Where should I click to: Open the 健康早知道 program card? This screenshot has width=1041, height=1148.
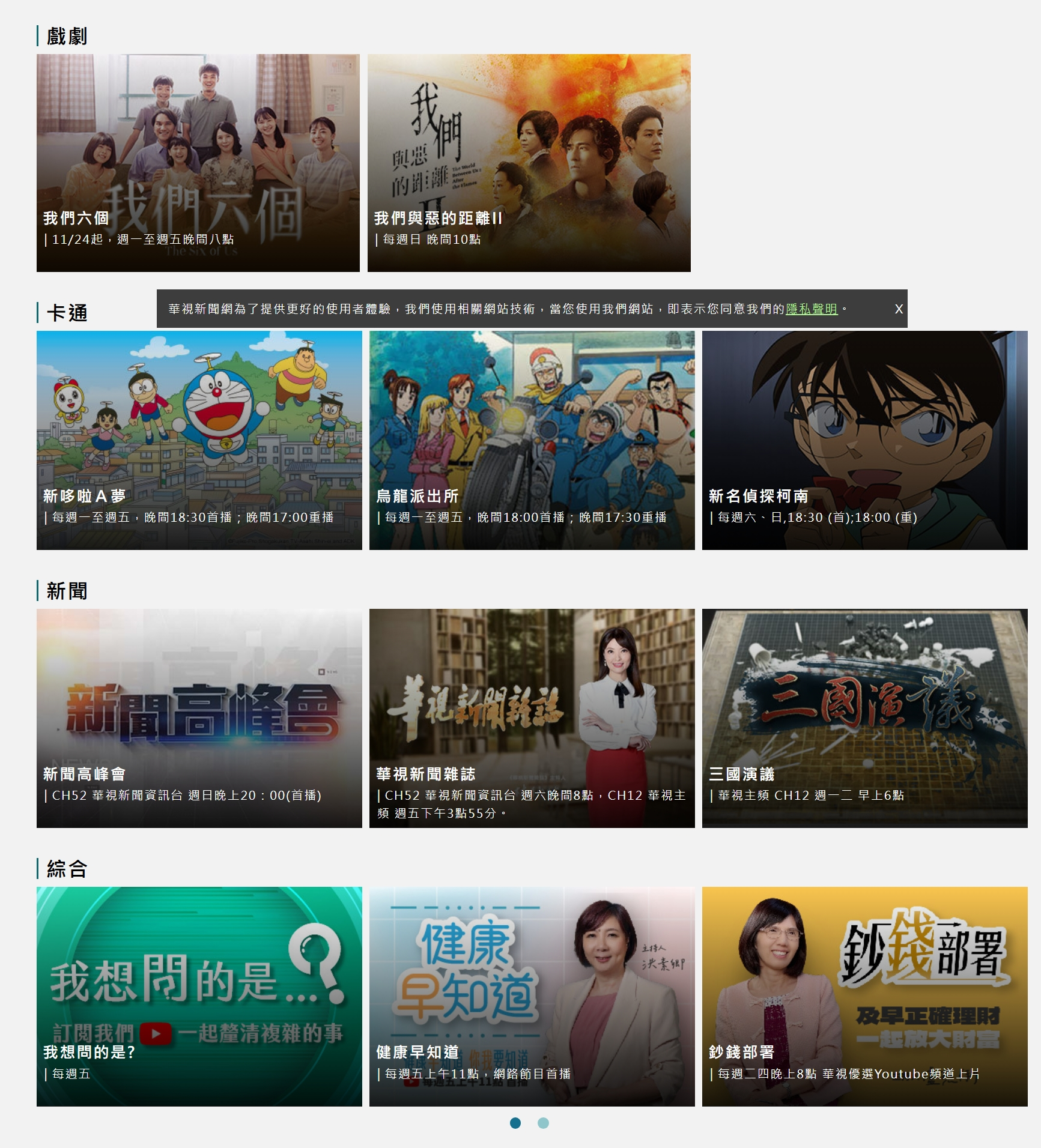coord(532,996)
